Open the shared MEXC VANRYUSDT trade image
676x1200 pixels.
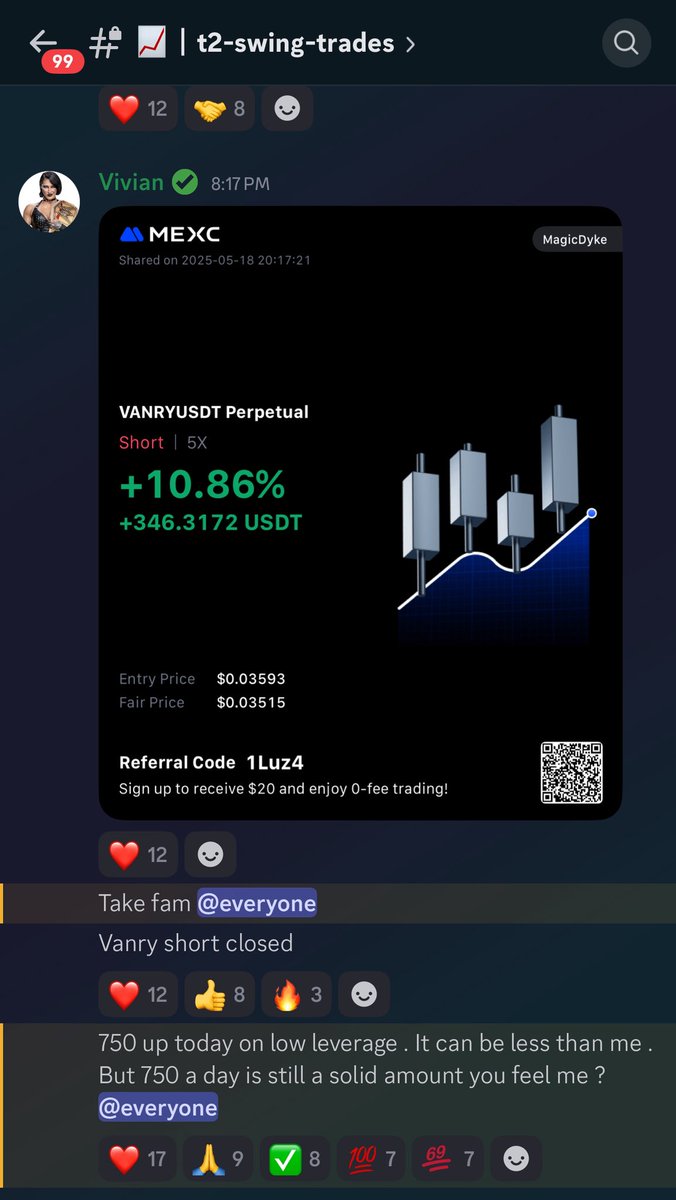tap(360, 512)
